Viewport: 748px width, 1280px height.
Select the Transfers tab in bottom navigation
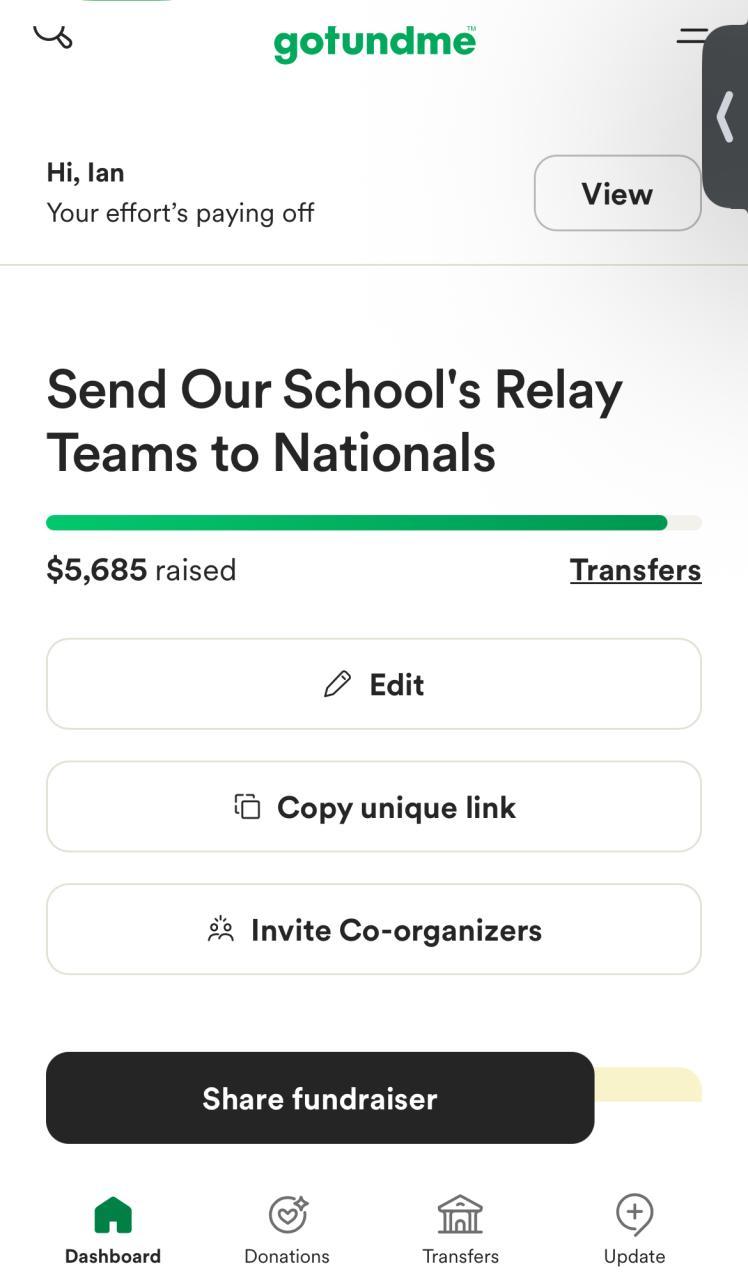[460, 1230]
